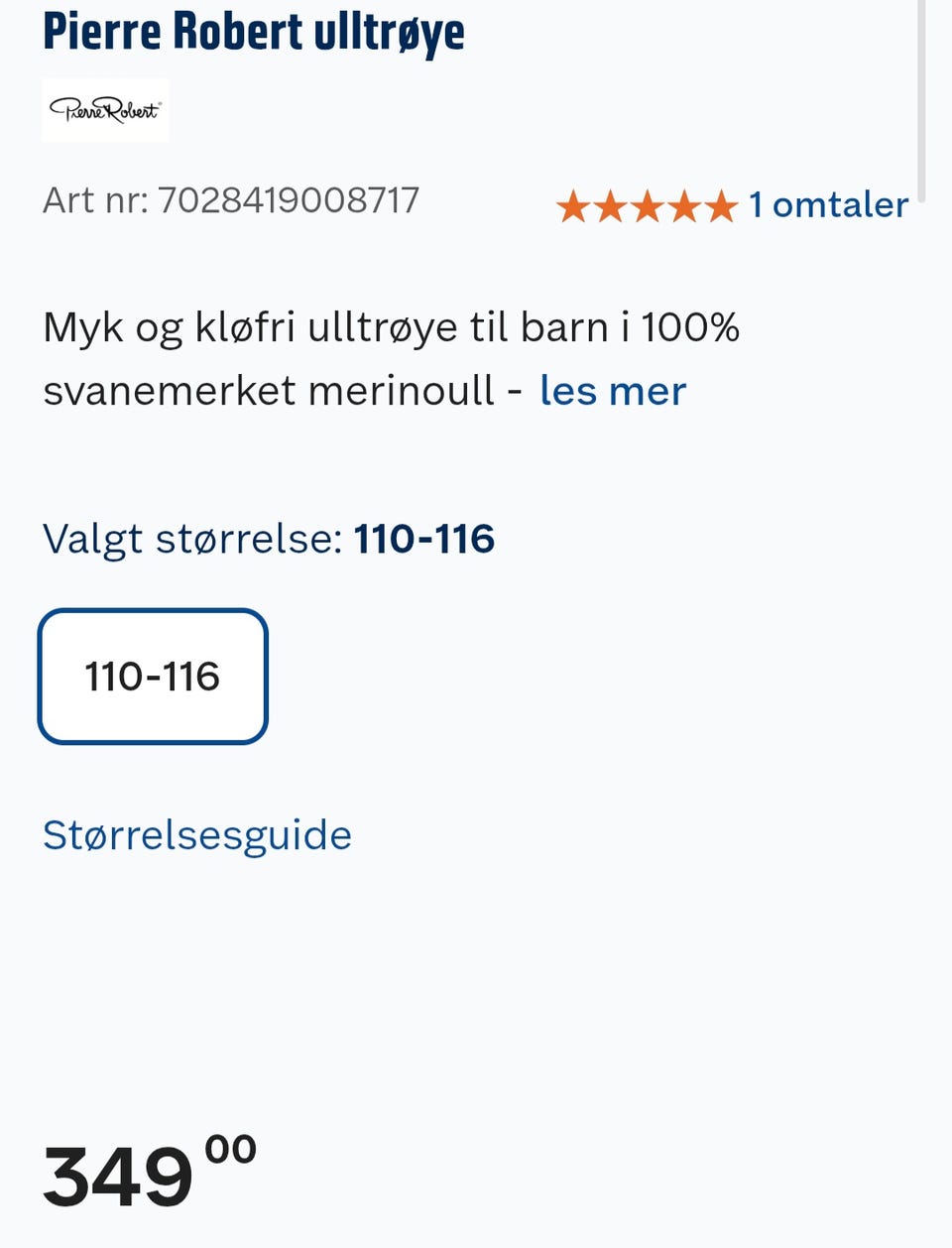Open reviews via the star rating row
This screenshot has width=952, height=1248.
(650, 206)
